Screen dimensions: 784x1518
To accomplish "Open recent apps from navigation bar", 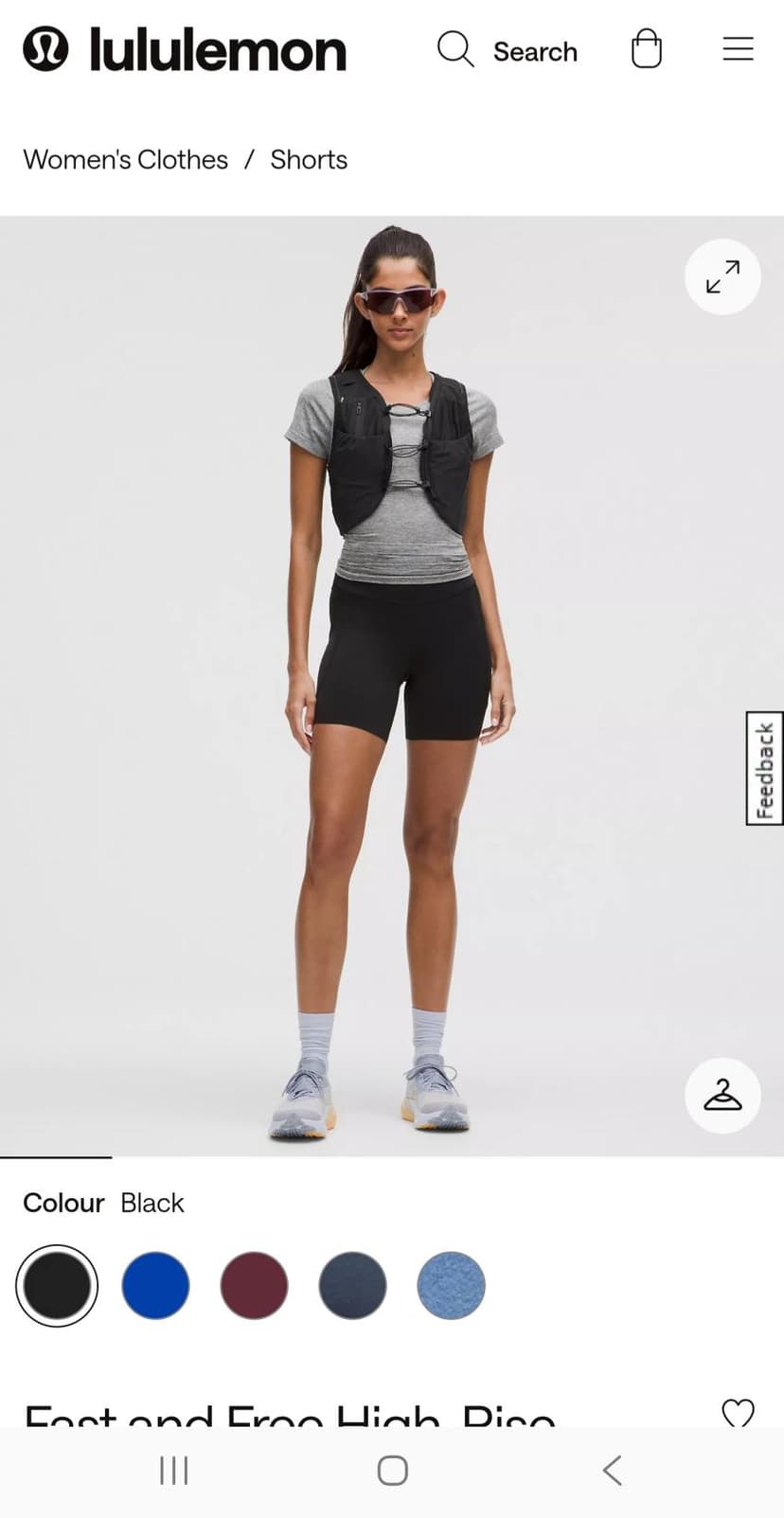I will point(174,1471).
